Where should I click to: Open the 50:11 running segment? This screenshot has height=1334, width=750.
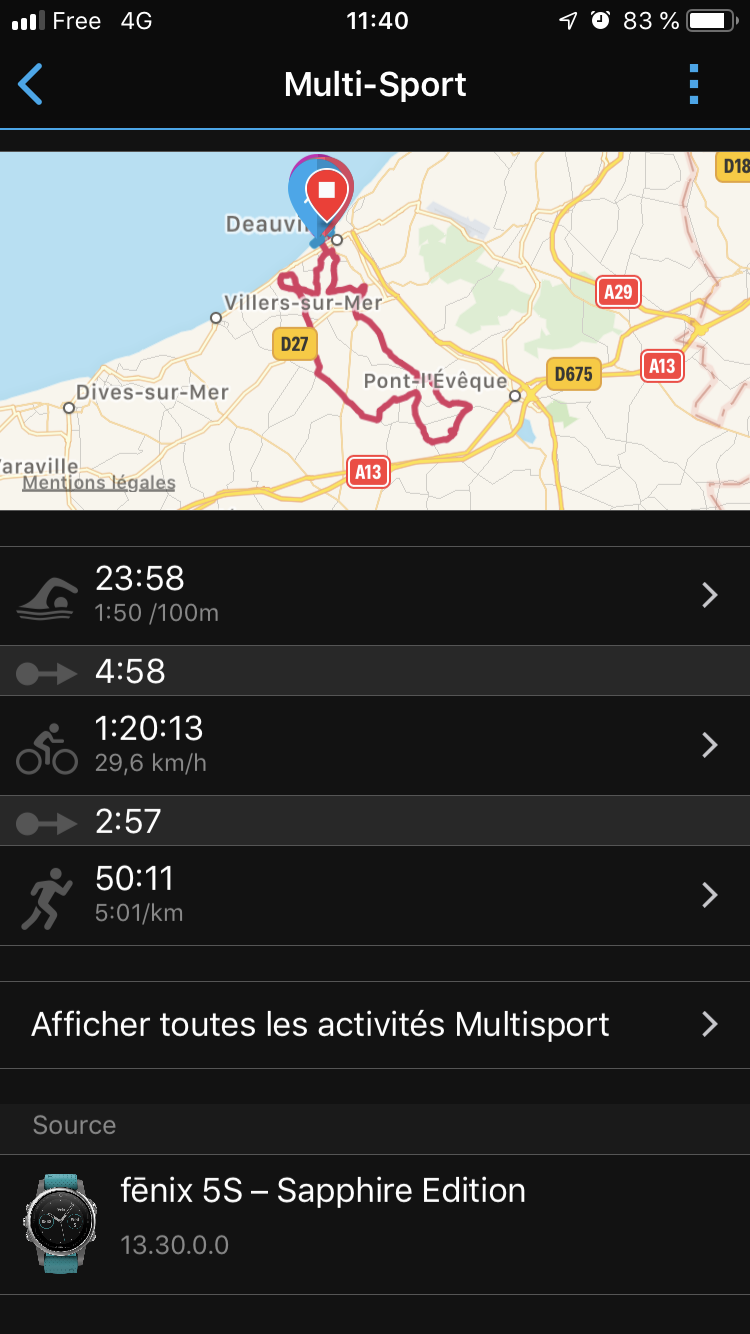(x=375, y=895)
